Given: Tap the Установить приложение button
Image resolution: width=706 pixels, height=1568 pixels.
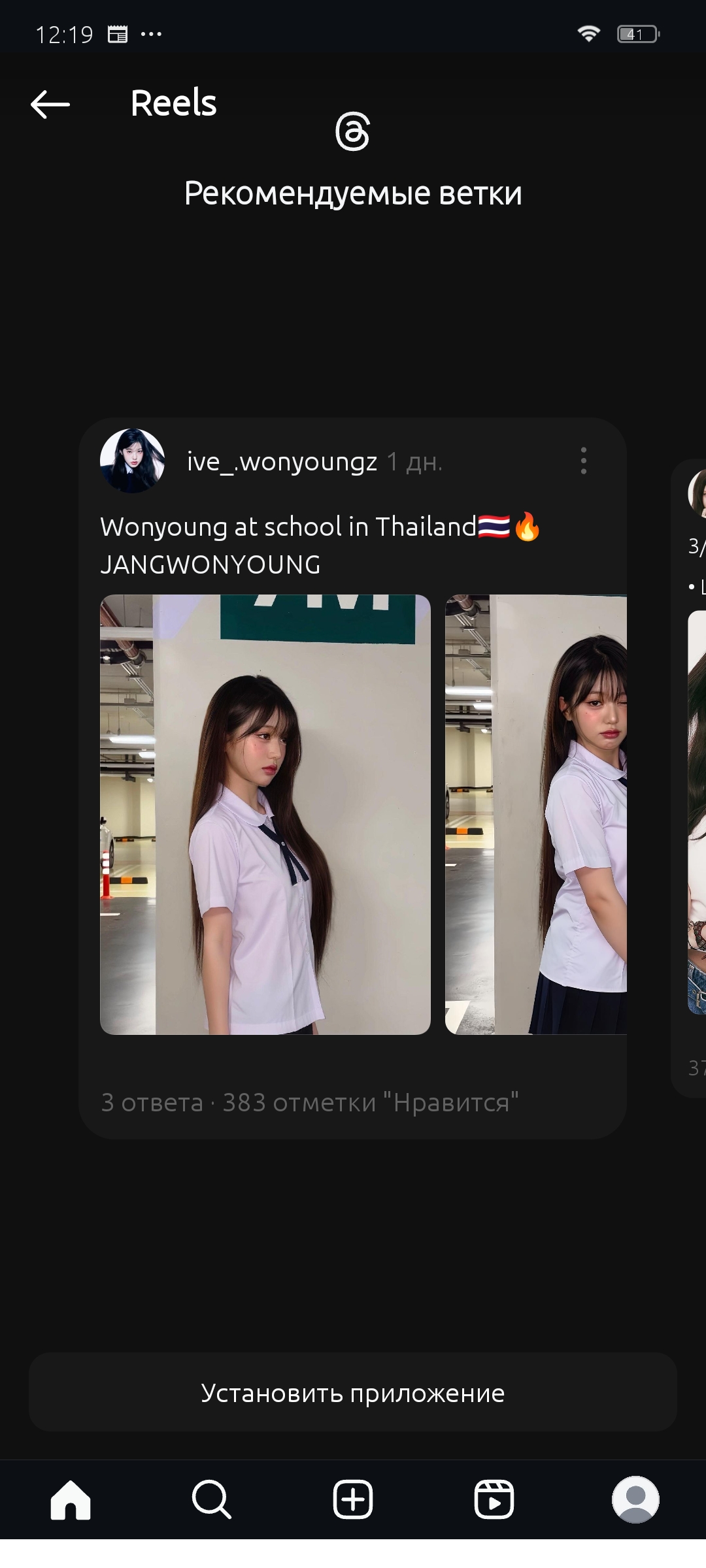Looking at the screenshot, I should (x=353, y=1394).
